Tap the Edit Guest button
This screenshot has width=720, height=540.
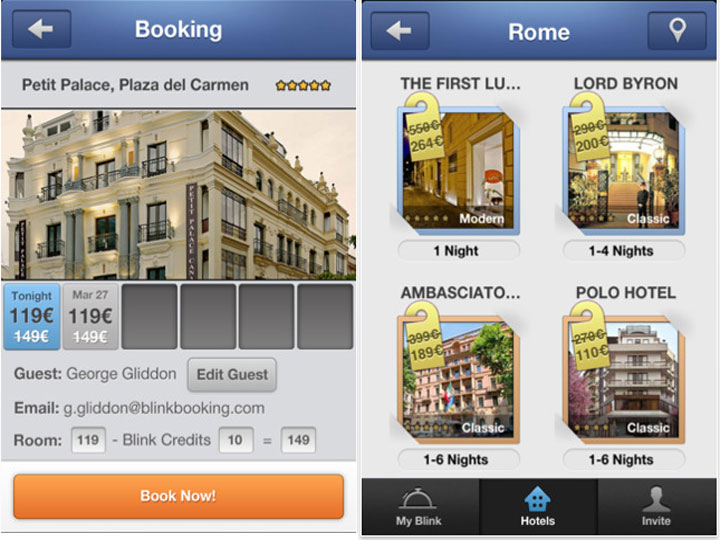coord(232,375)
